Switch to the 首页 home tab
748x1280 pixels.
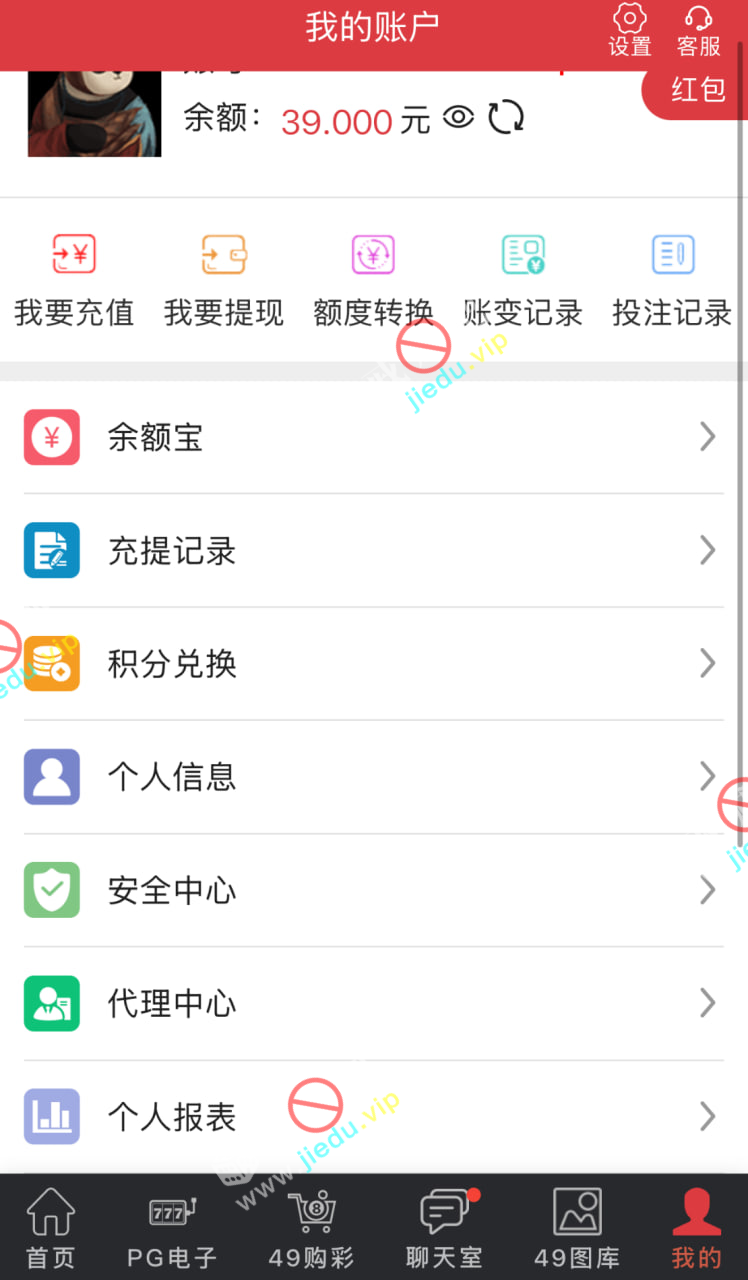(x=50, y=1228)
